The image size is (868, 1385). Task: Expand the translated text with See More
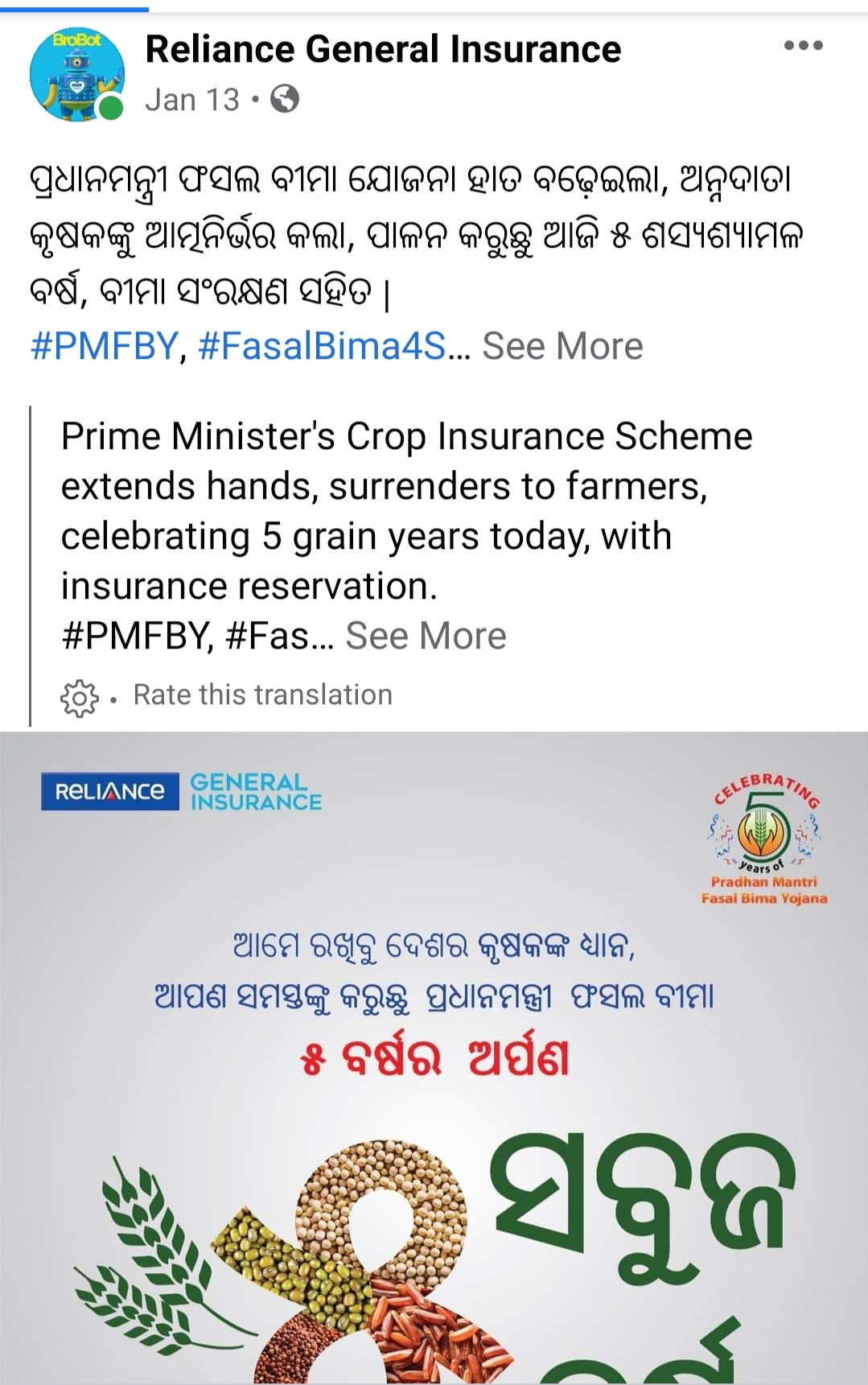click(426, 637)
